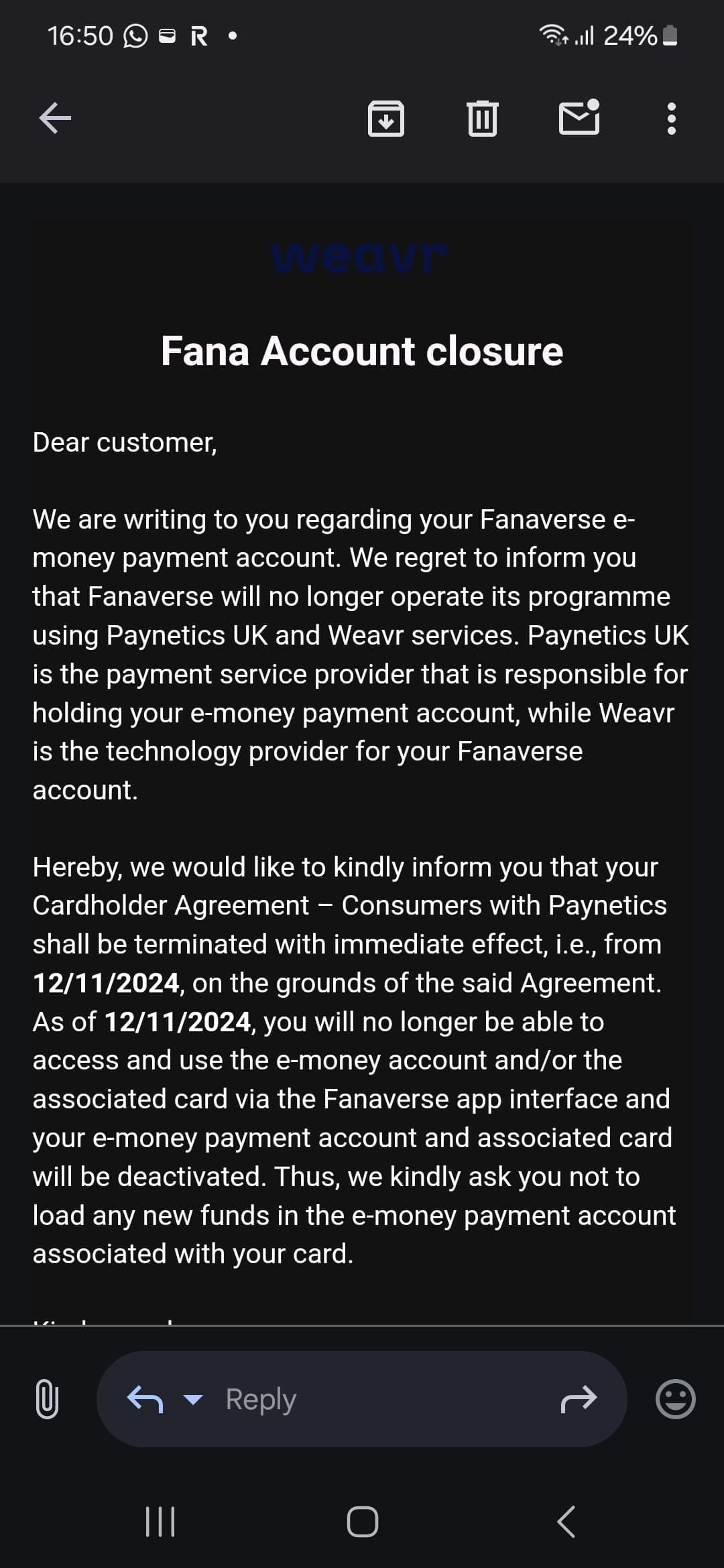The height and width of the screenshot is (1568, 724).
Task: Open the three-dot overflow menu
Action: [x=672, y=119]
